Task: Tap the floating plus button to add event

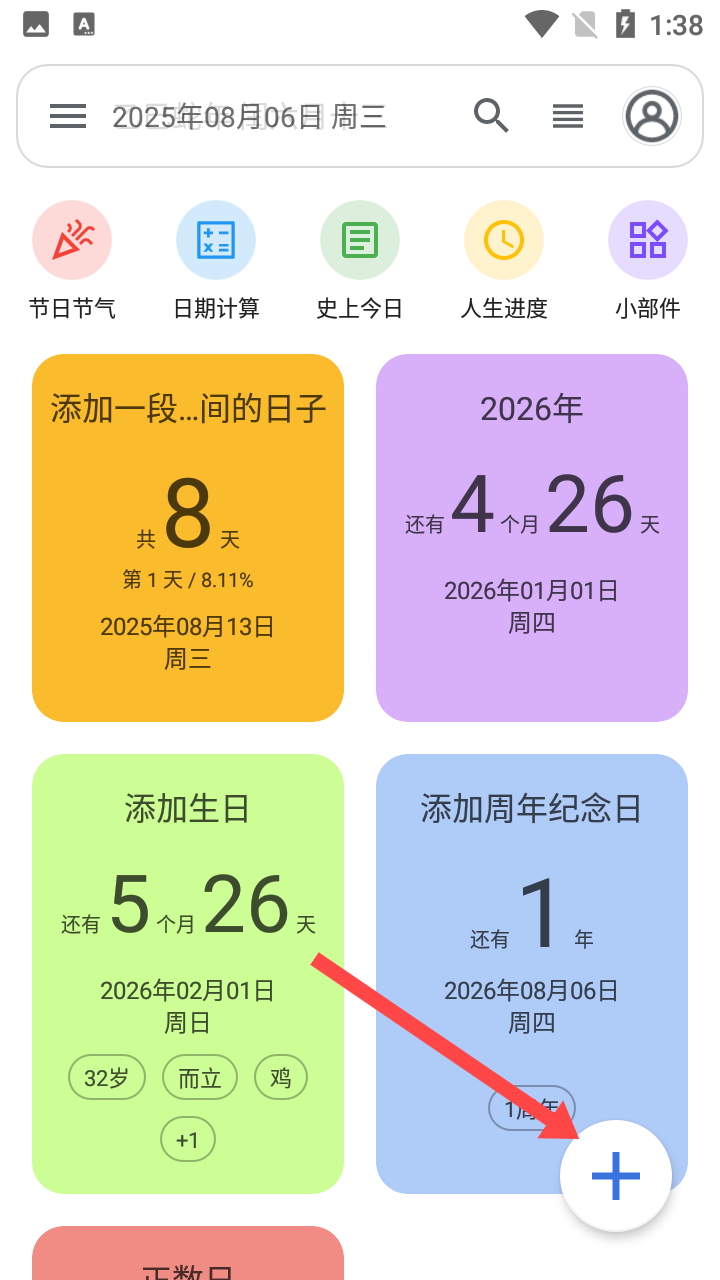Action: click(615, 1176)
